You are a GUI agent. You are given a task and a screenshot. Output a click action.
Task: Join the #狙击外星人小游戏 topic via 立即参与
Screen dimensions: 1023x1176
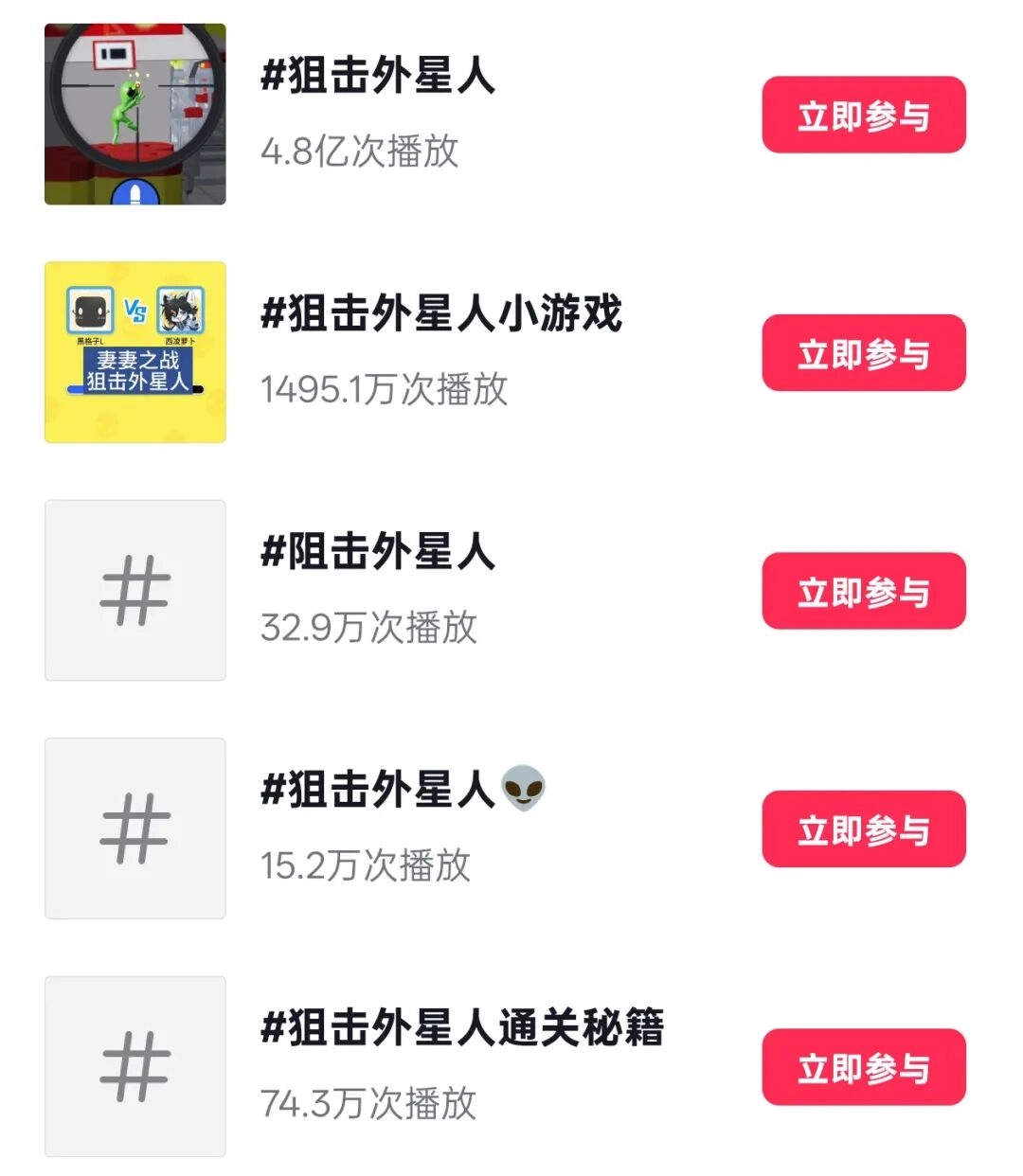coord(863,353)
